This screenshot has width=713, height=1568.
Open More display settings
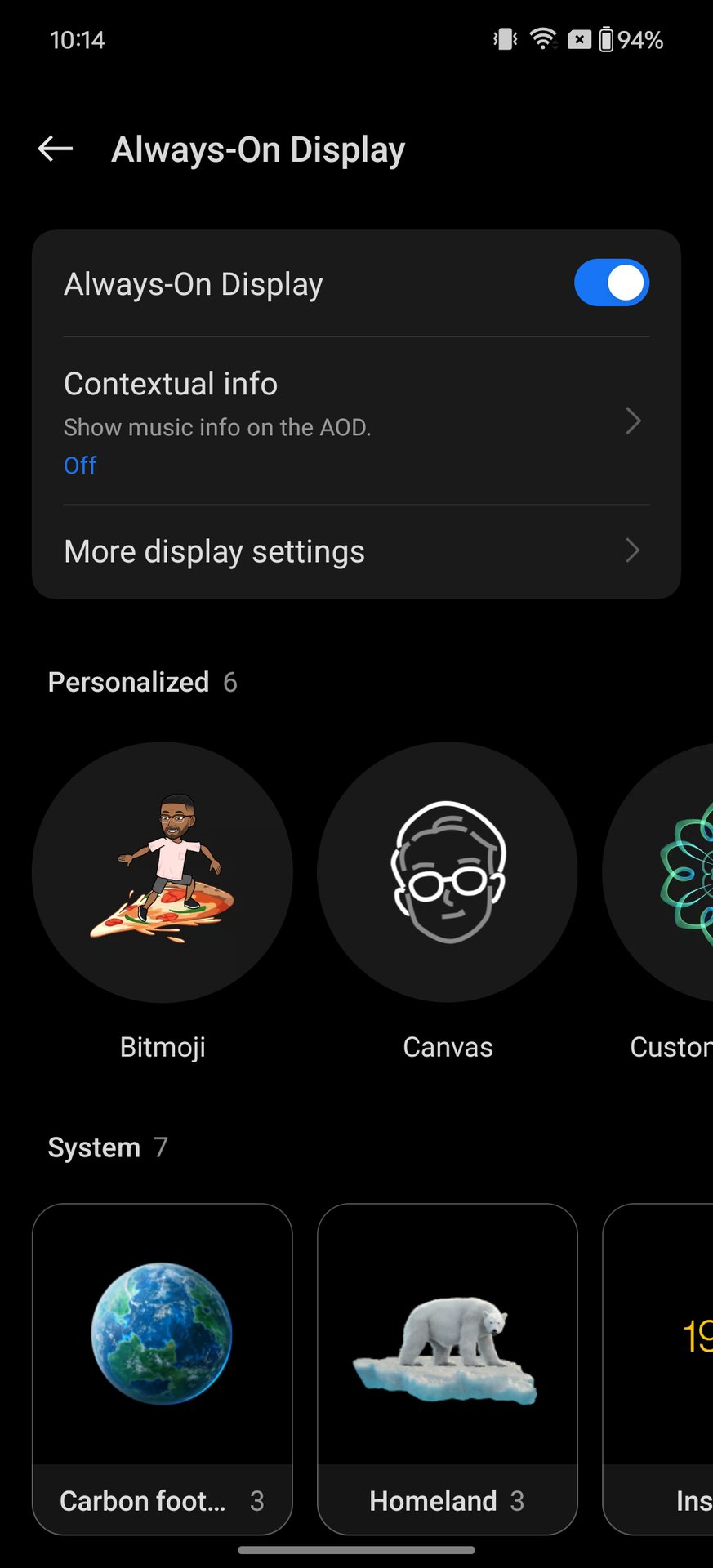pos(356,551)
